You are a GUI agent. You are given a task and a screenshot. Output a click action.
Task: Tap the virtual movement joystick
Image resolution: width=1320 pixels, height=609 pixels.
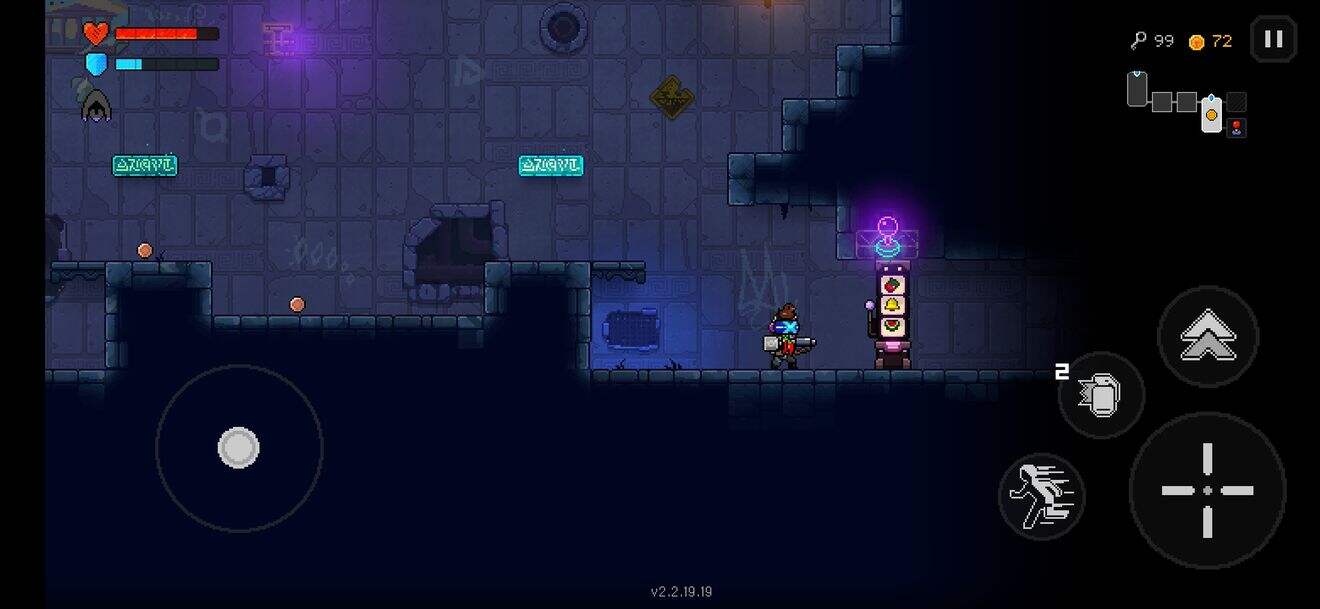(x=239, y=448)
